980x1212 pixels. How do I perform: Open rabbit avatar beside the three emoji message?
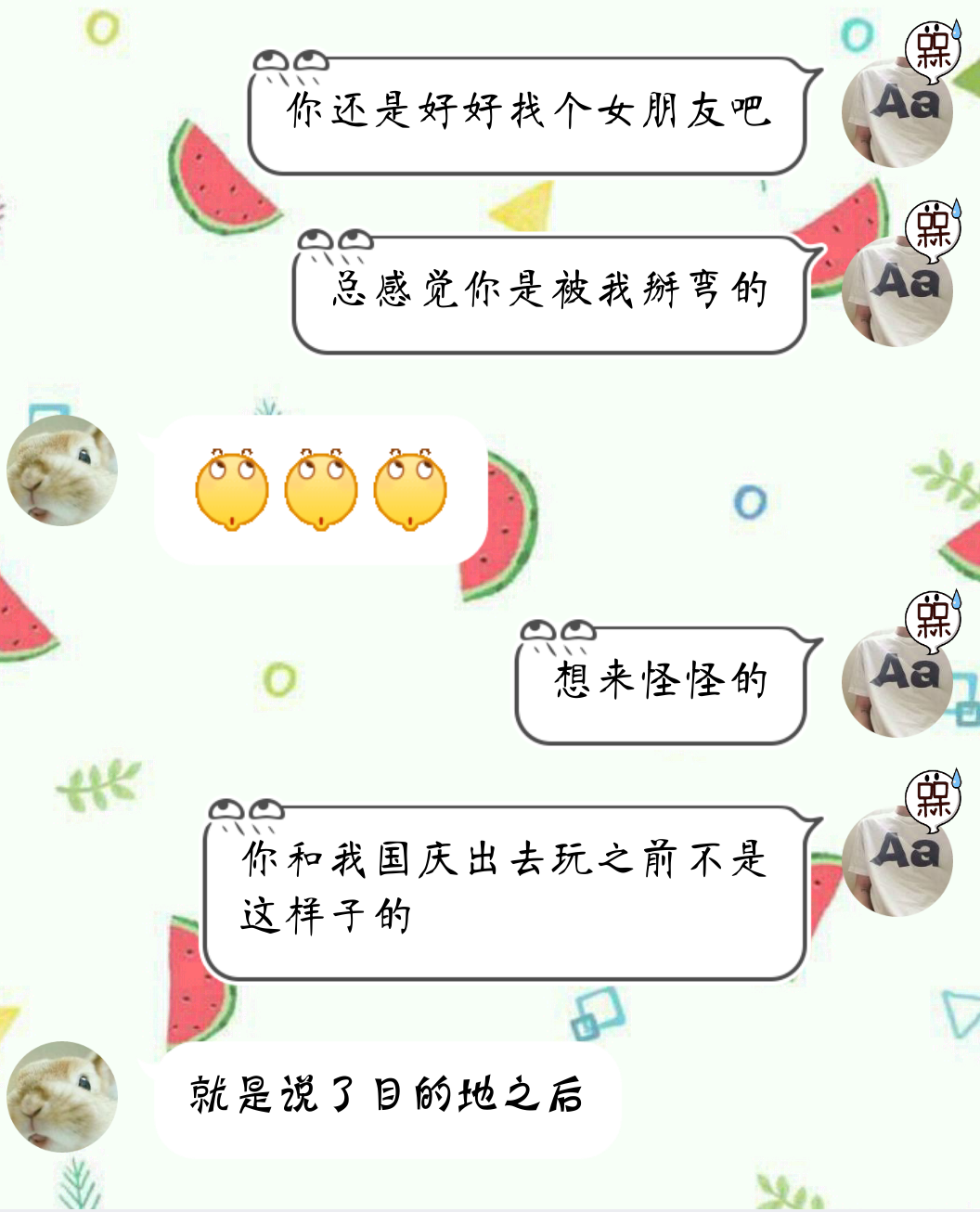(x=62, y=471)
